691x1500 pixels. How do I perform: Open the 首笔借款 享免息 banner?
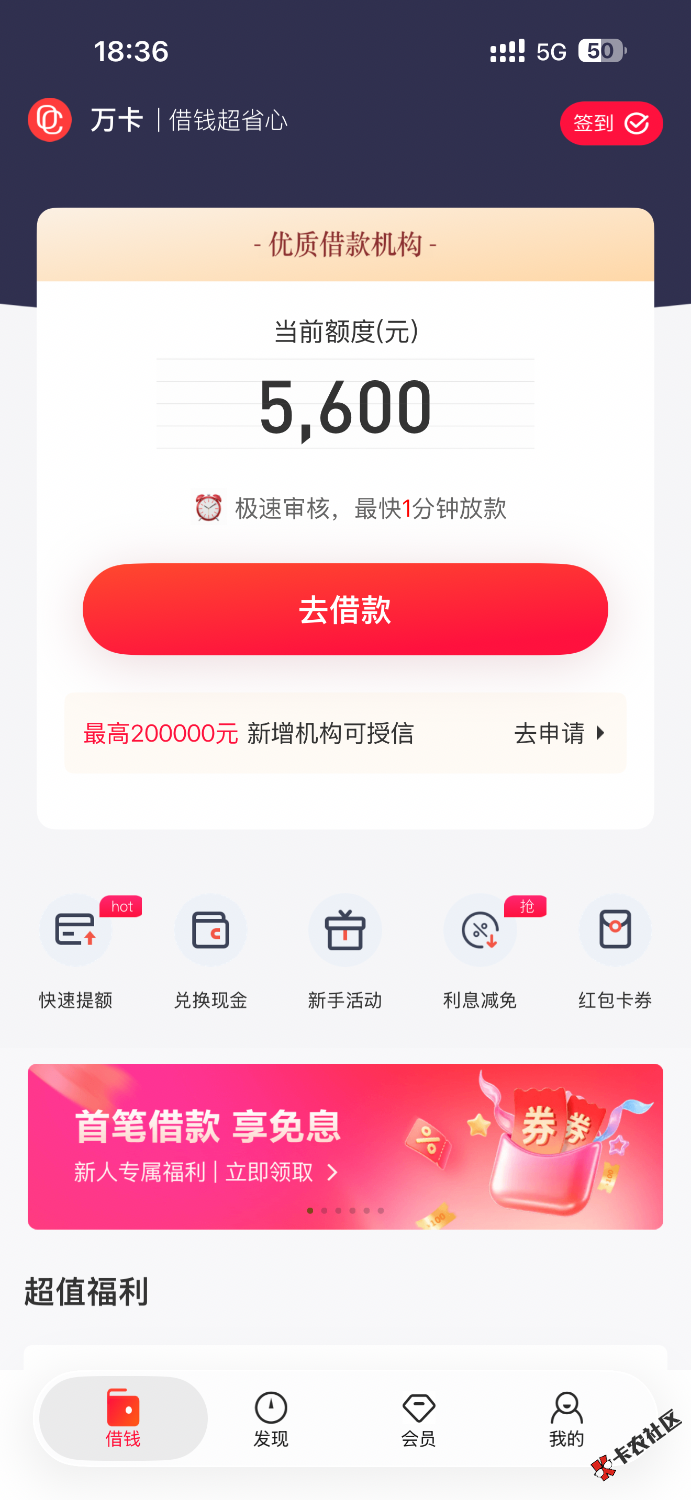pyautogui.click(x=345, y=1146)
